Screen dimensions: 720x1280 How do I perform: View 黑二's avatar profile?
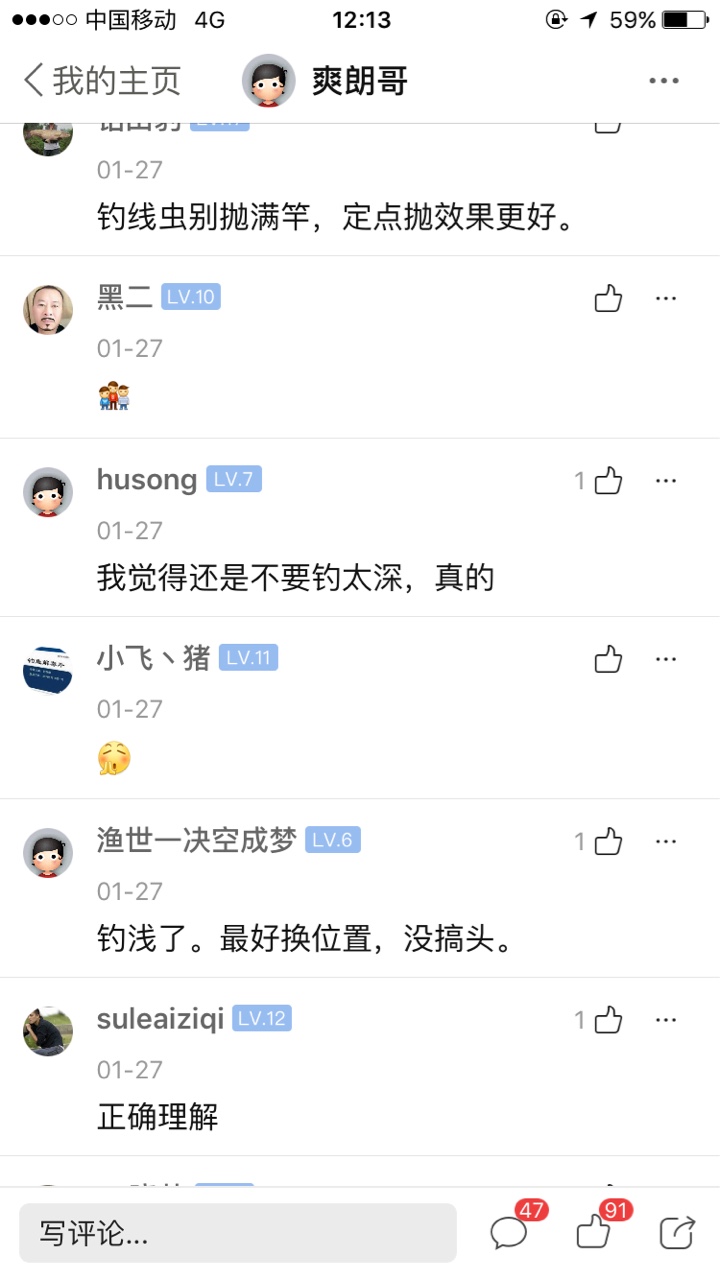48,310
